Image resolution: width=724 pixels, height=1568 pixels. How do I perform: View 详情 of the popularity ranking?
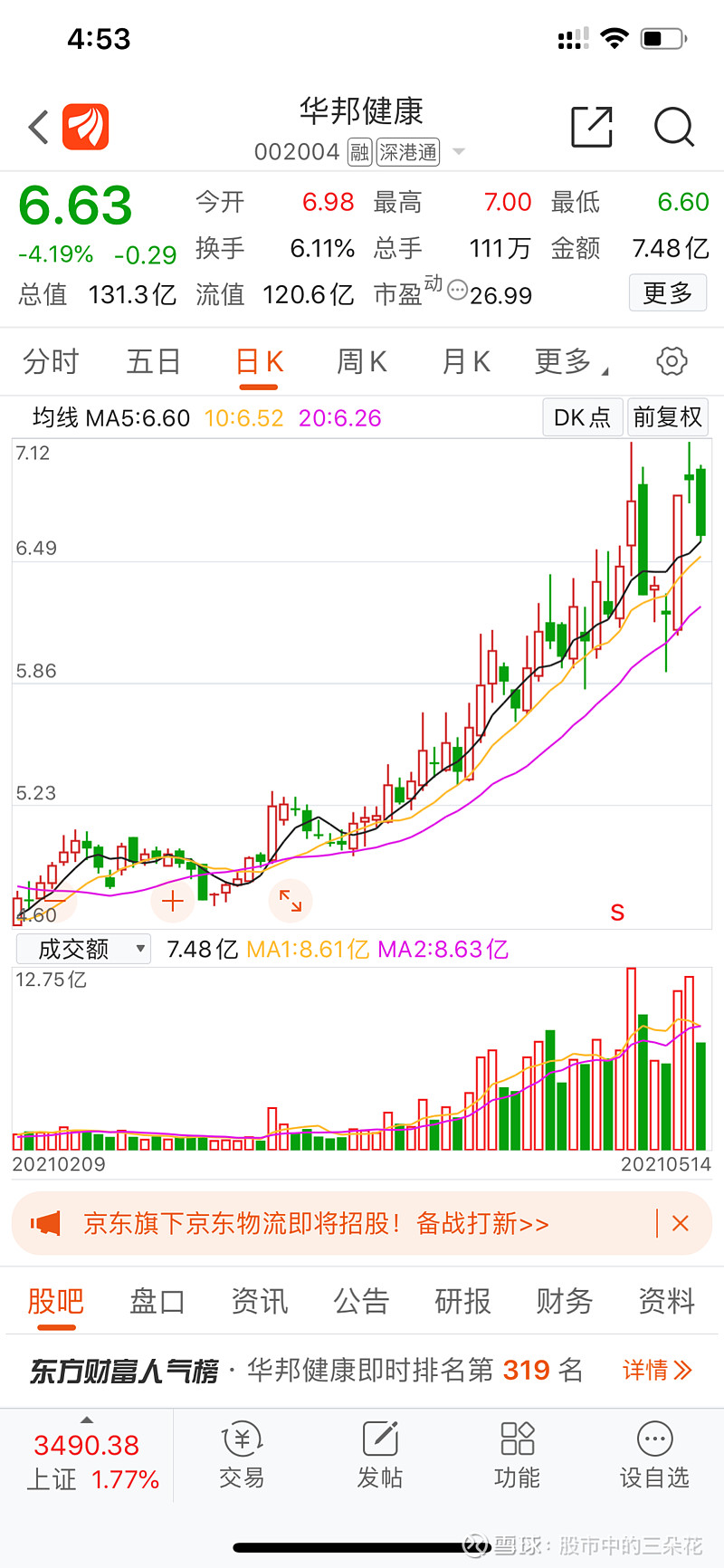point(656,1371)
